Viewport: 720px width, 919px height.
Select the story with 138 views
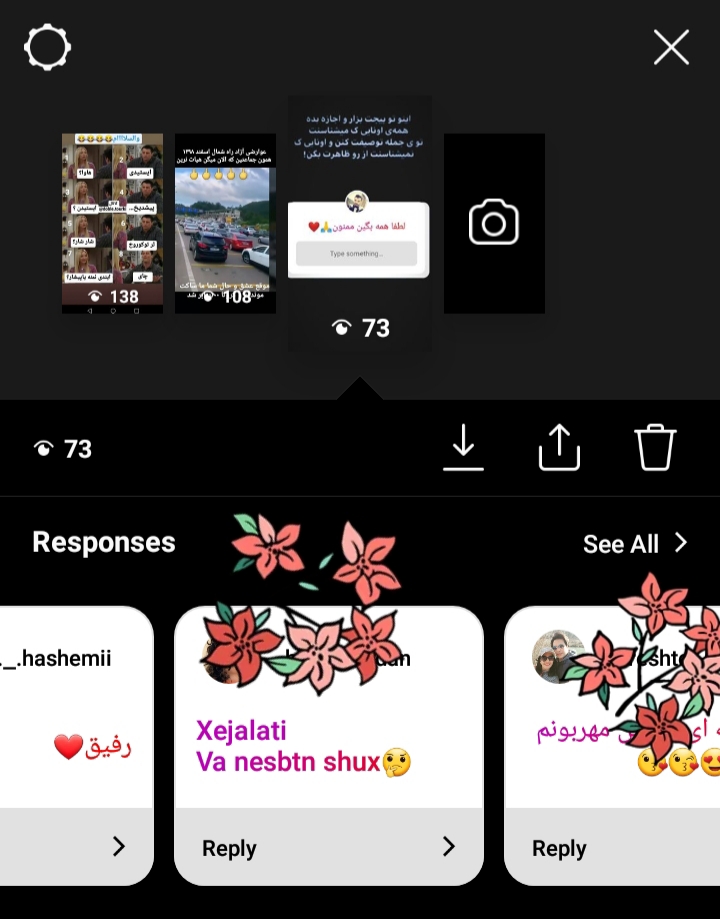pos(112,223)
